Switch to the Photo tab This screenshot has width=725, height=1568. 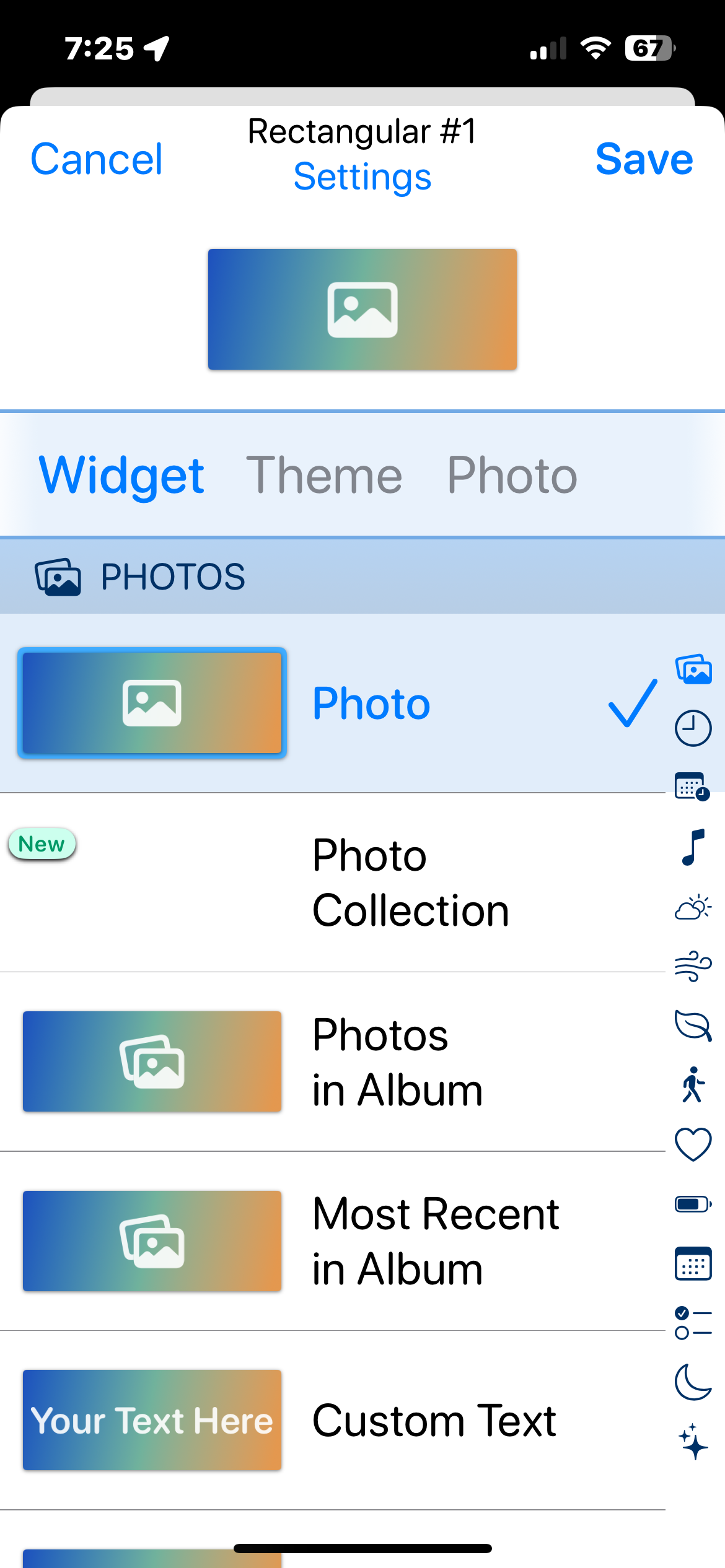click(x=512, y=475)
